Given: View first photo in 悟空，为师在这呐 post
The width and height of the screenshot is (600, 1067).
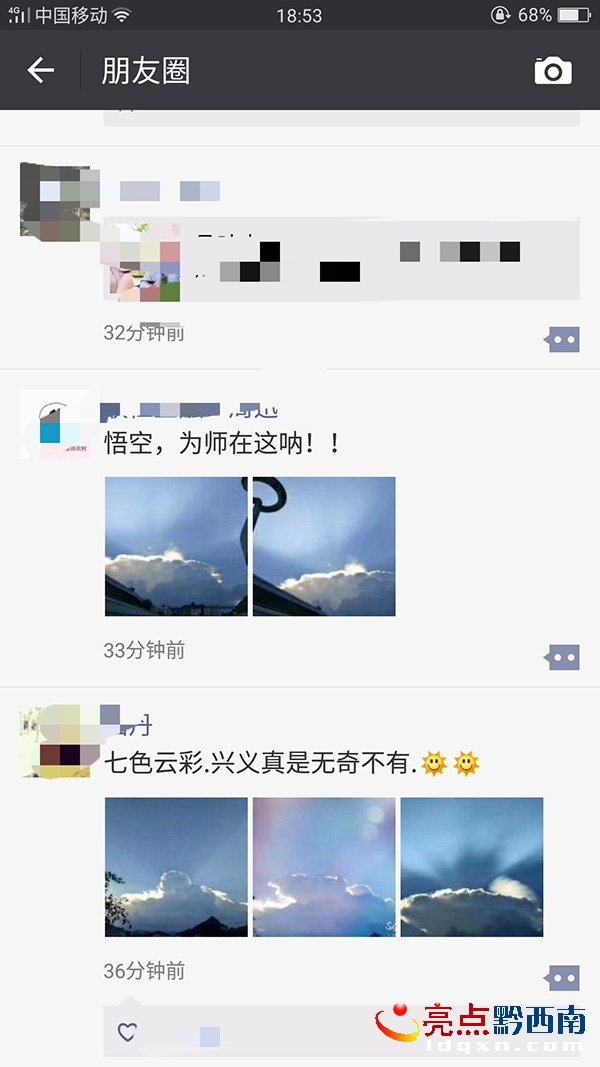Looking at the screenshot, I should click(x=176, y=546).
